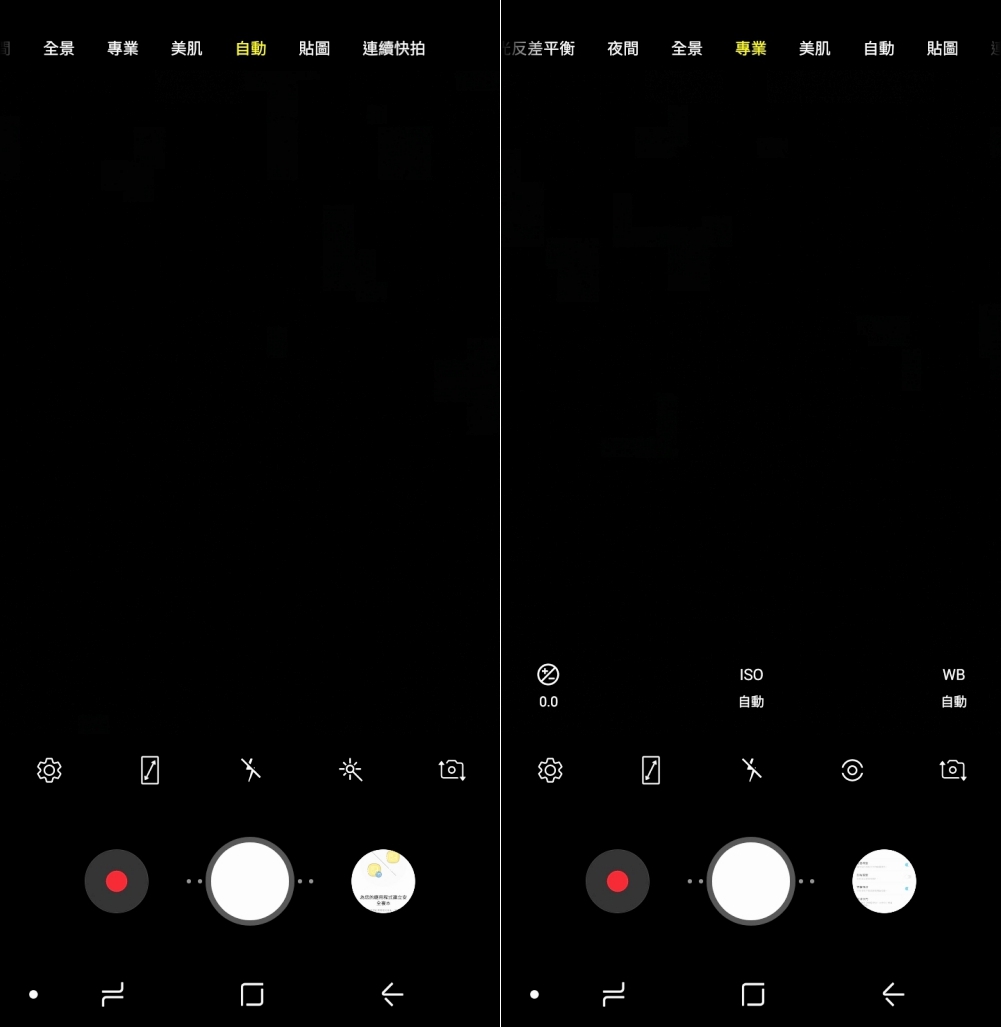This screenshot has height=1027, width=1001.
Task: Choose the 反差平衡 mode
Action: point(544,48)
